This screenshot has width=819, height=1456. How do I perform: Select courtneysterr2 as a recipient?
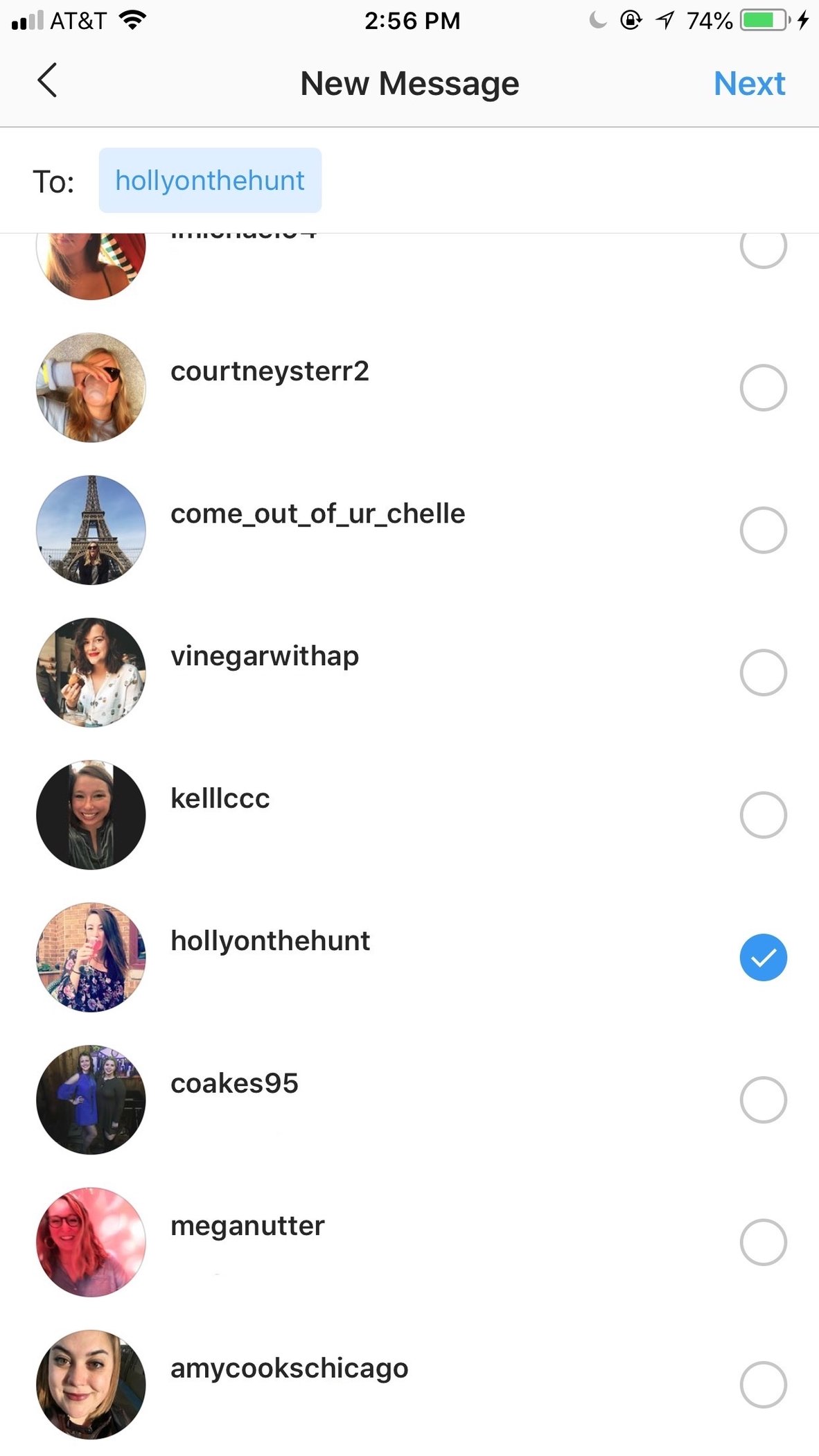763,387
